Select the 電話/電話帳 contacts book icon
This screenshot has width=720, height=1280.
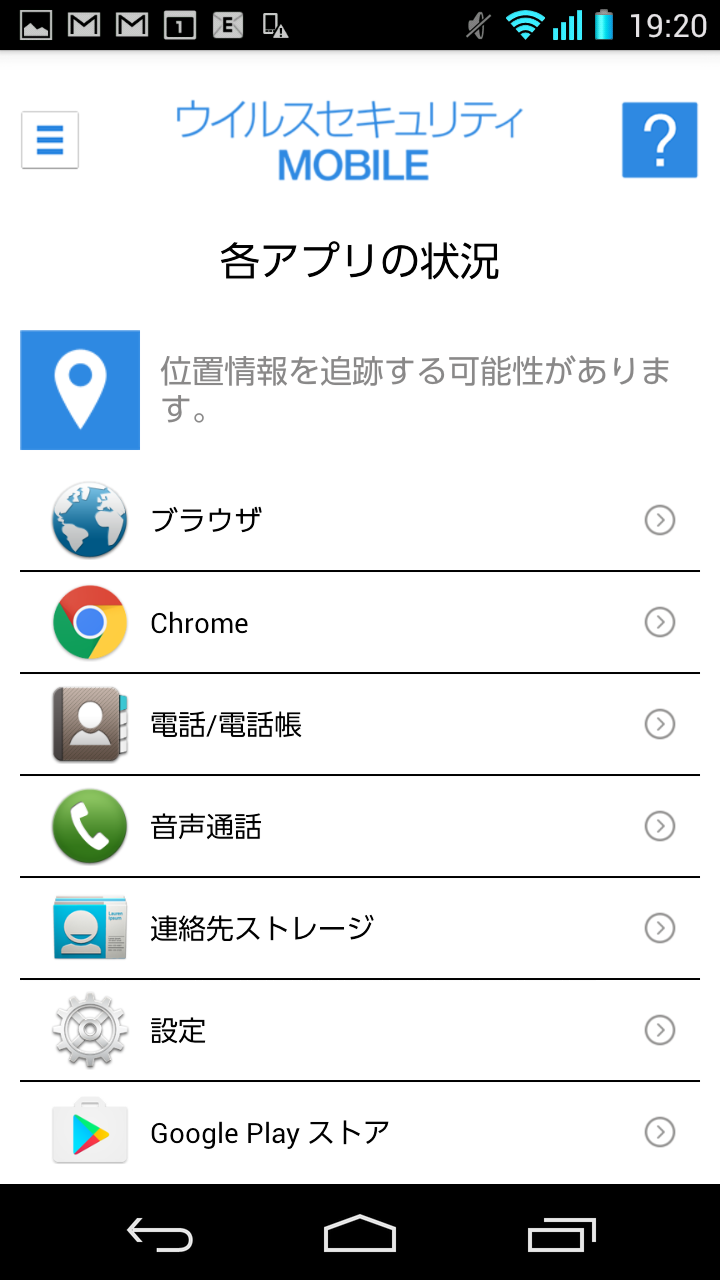click(x=89, y=724)
